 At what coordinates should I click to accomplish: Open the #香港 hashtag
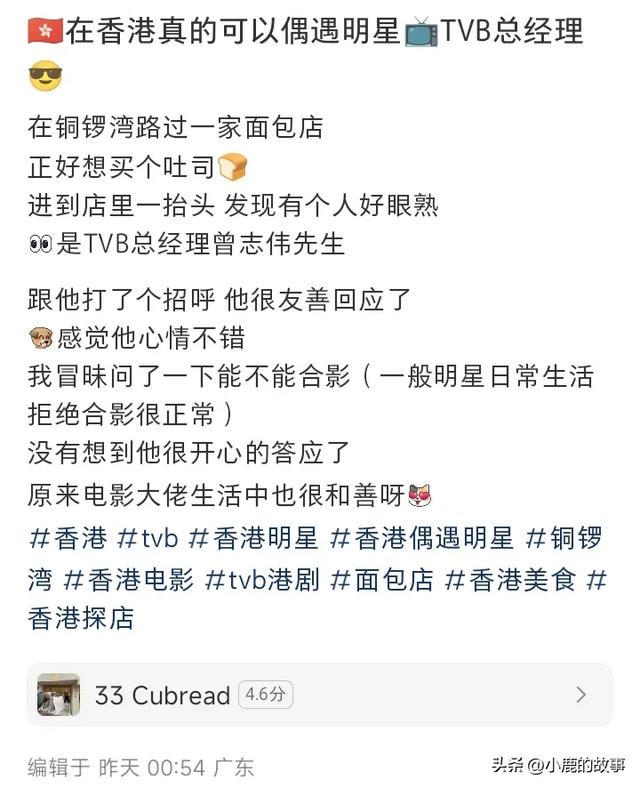click(x=67, y=539)
